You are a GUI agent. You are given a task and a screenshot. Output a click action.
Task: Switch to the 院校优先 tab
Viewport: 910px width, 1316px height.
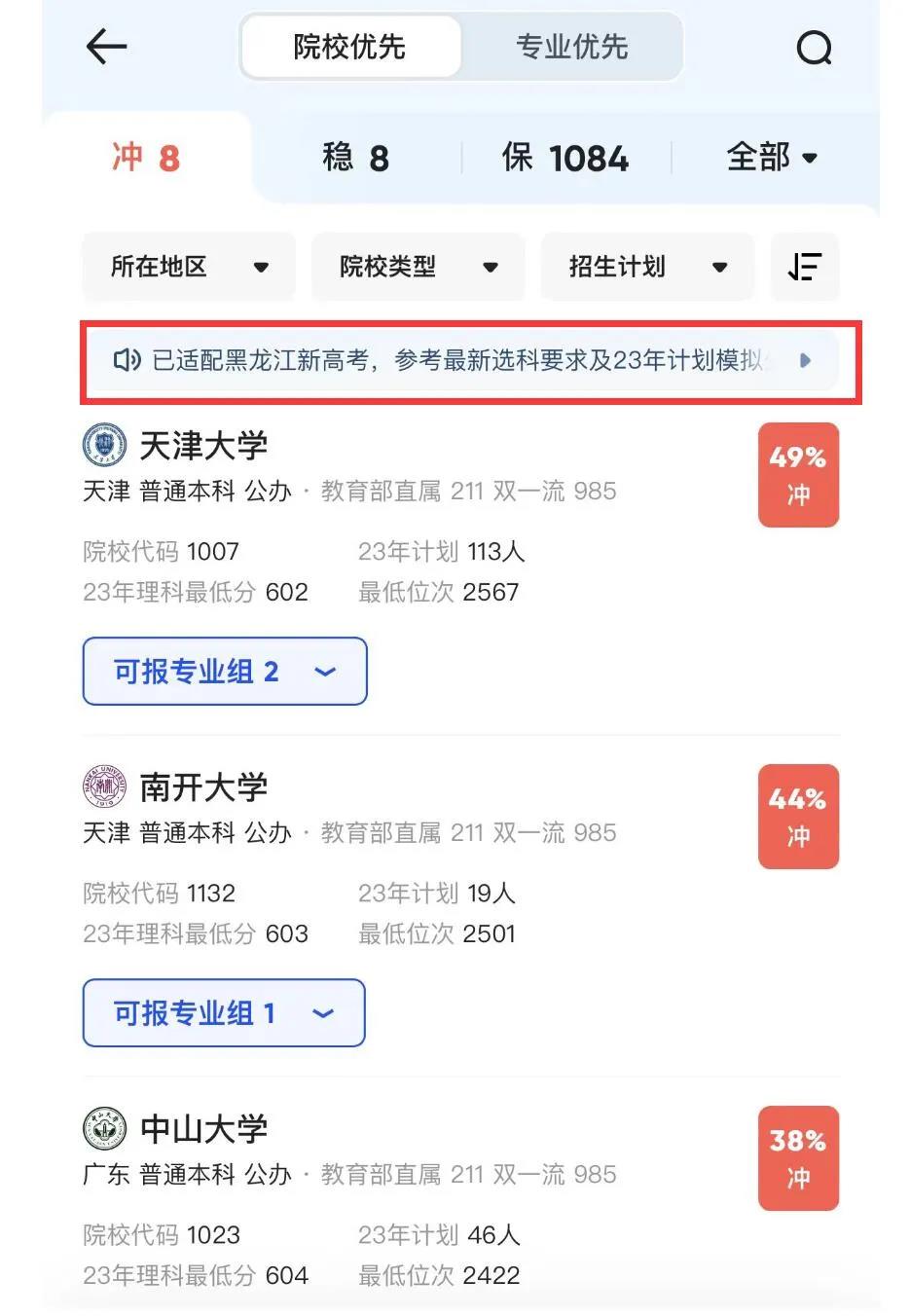[x=350, y=47]
